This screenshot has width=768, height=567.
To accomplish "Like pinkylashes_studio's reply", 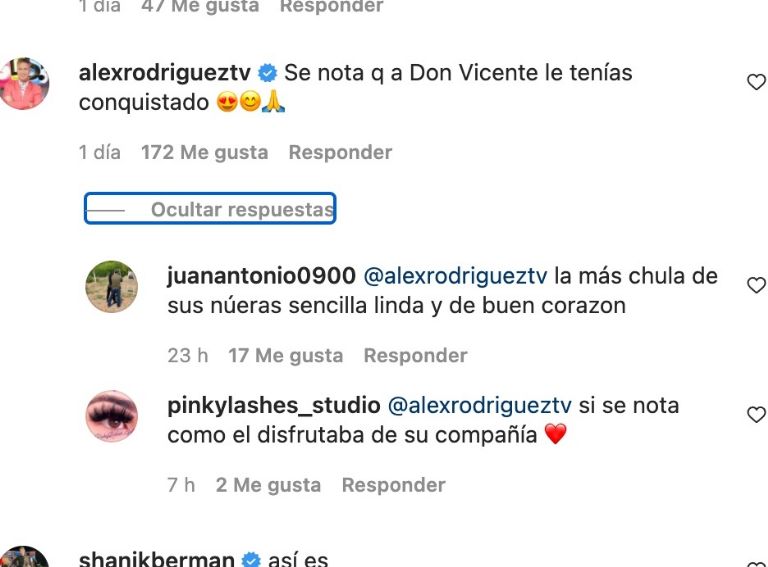I will (x=756, y=415).
